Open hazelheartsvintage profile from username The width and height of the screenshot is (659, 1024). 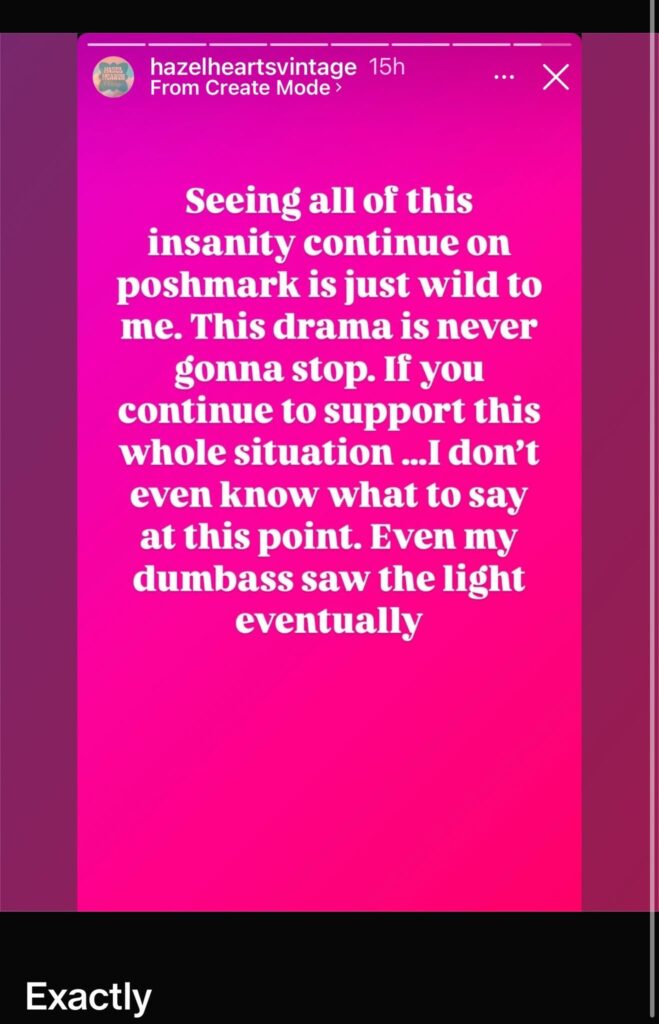pos(251,67)
